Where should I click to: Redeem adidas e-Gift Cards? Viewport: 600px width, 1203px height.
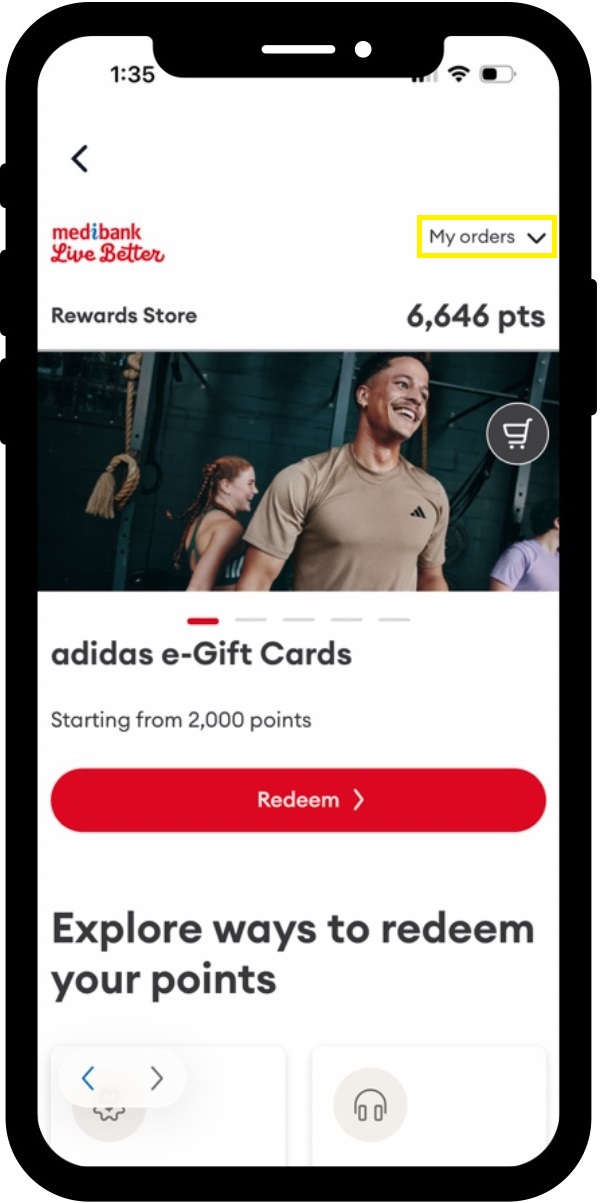298,800
